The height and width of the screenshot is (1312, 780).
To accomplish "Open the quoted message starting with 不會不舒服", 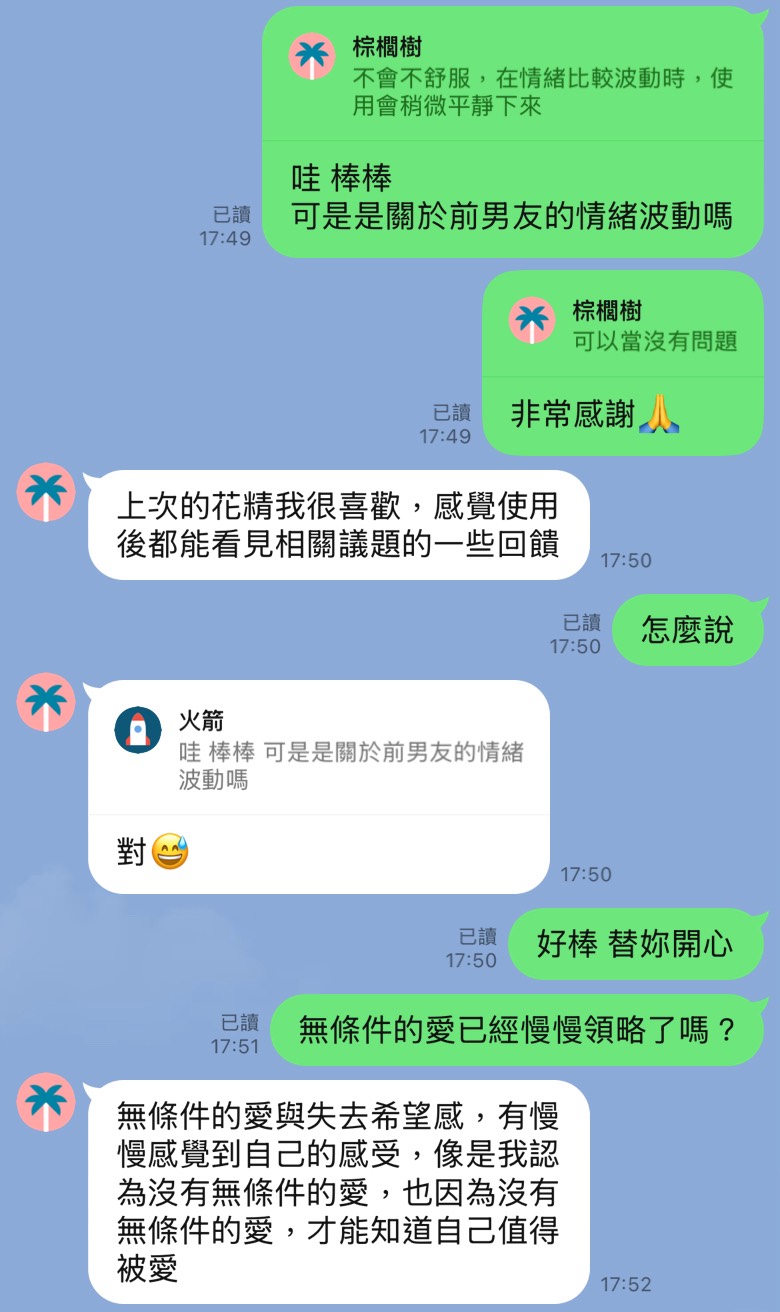I will 512,76.
